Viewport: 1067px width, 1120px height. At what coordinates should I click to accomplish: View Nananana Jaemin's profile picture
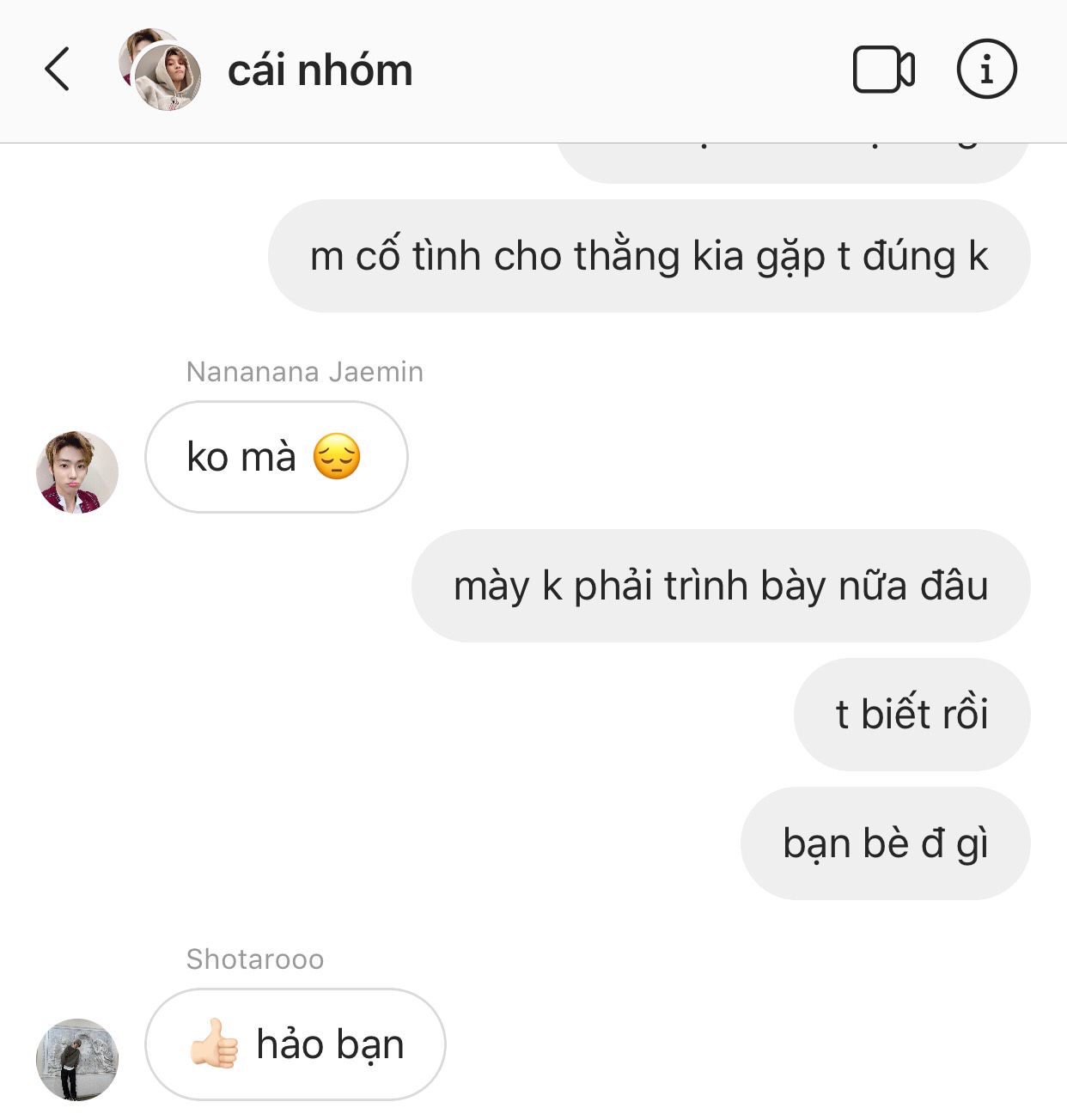pos(76,472)
